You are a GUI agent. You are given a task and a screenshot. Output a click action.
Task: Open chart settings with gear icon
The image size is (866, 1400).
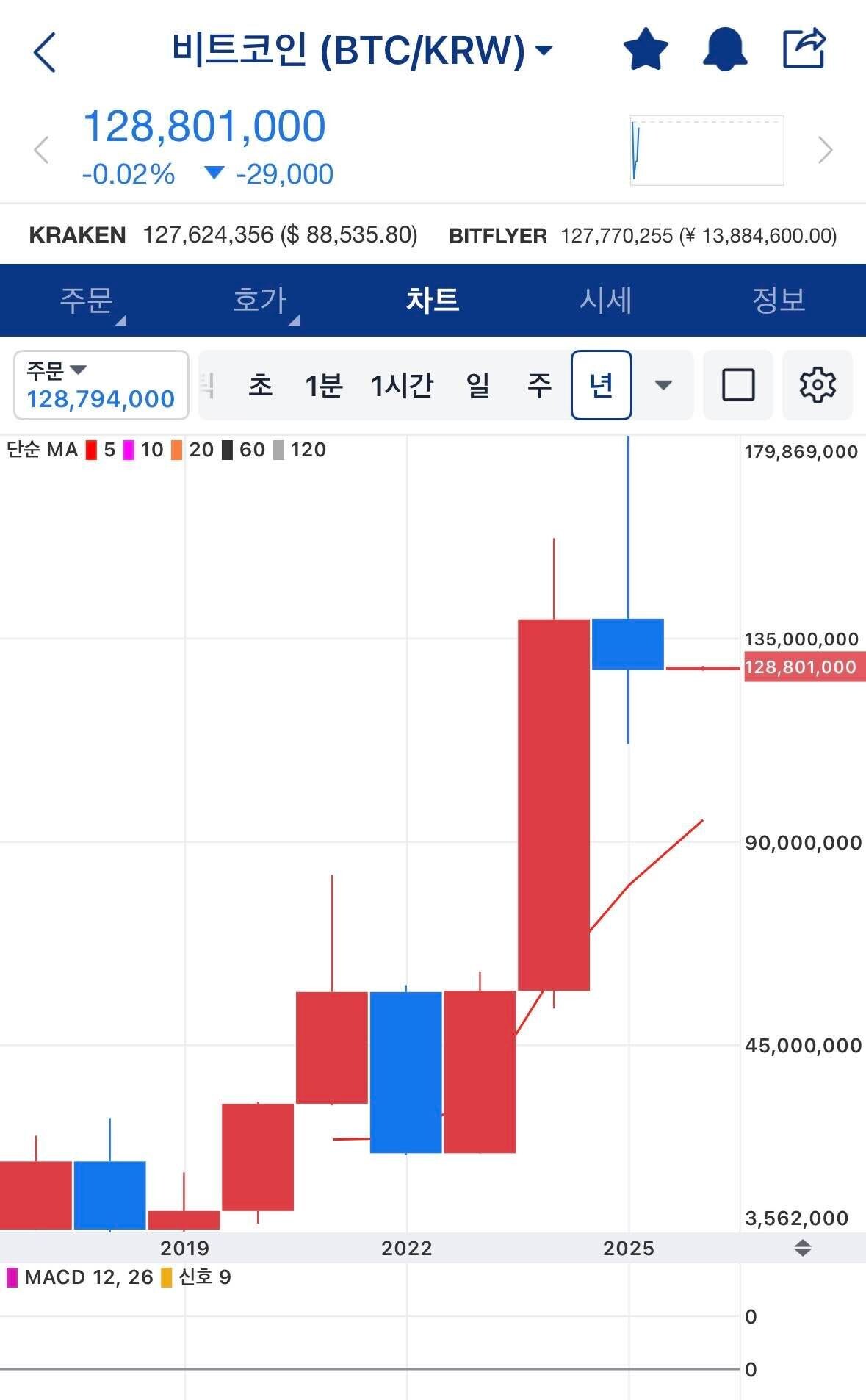(818, 385)
